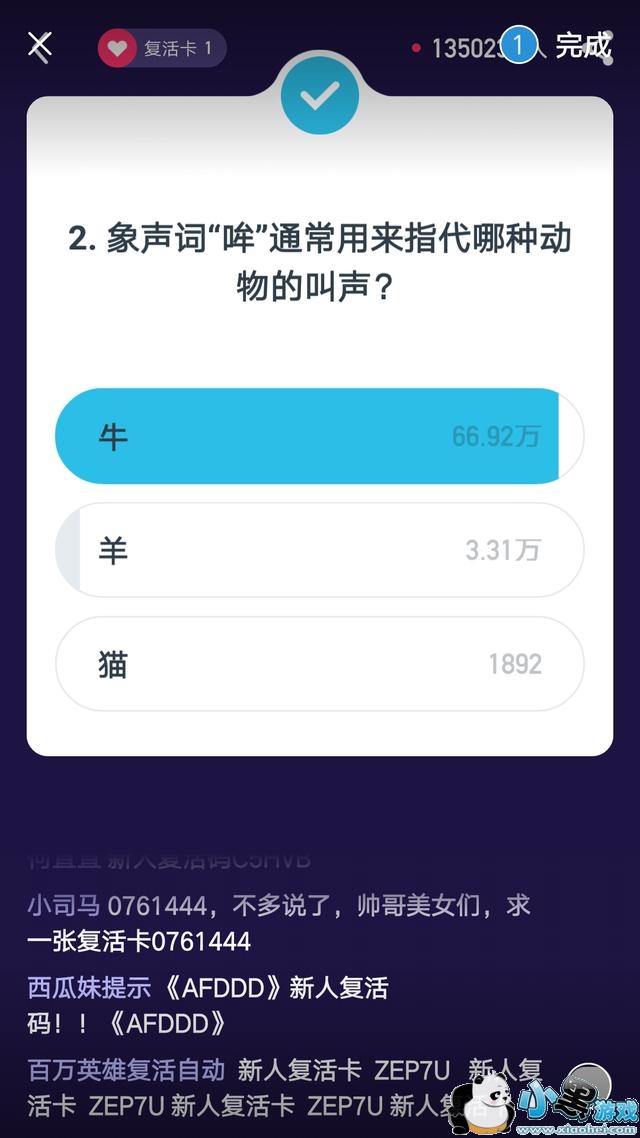Select the answer 牛
640x1138 pixels.
318,436
